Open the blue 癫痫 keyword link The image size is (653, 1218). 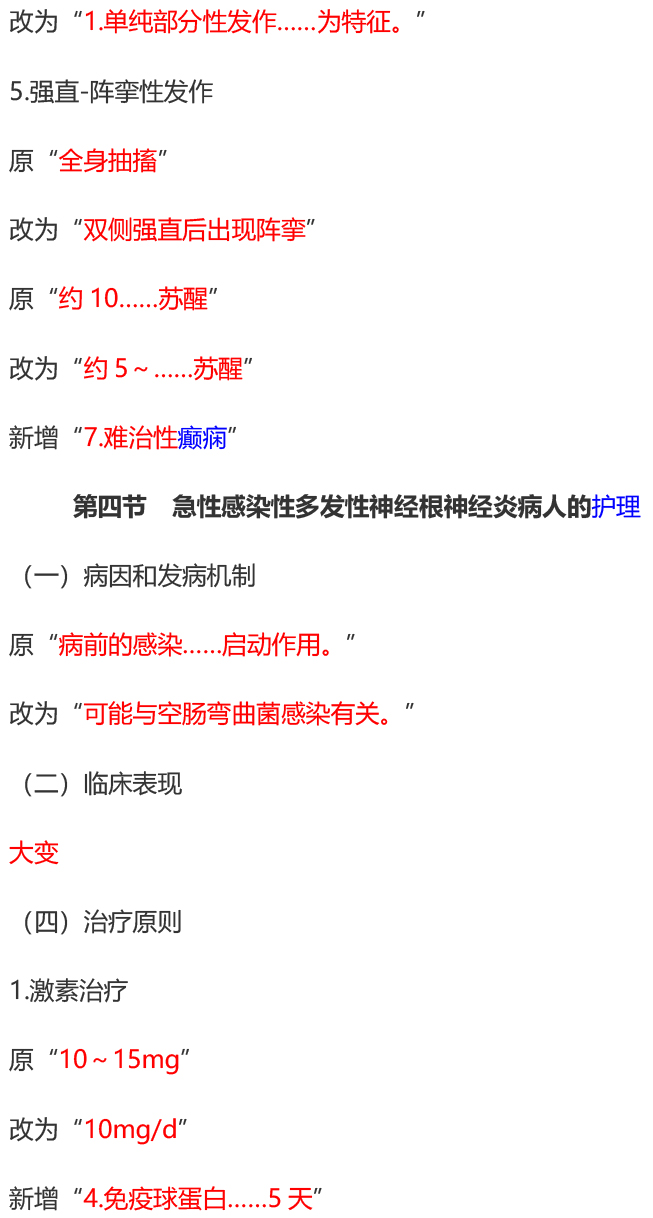(x=203, y=438)
